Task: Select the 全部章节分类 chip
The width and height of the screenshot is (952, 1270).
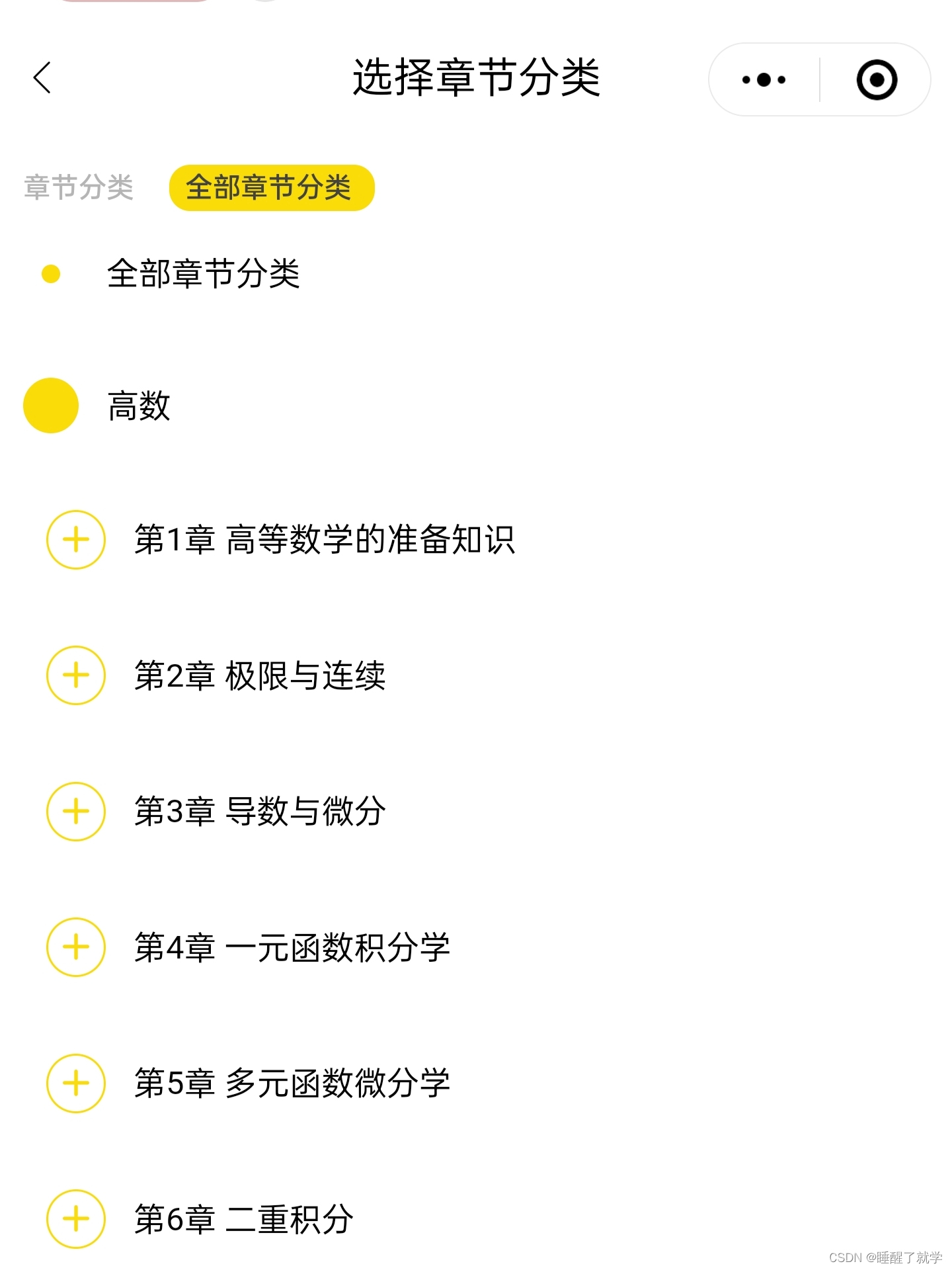Action: point(272,188)
